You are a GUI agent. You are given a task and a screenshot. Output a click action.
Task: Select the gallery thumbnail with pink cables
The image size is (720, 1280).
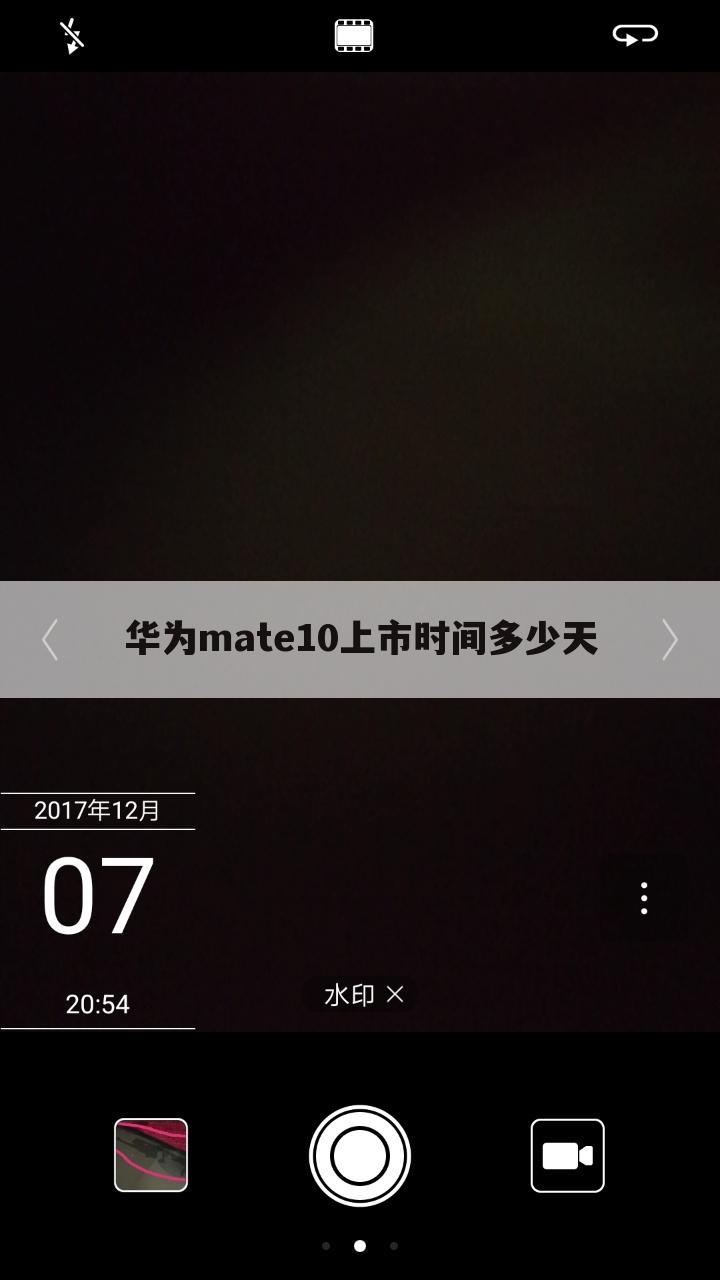151,1155
